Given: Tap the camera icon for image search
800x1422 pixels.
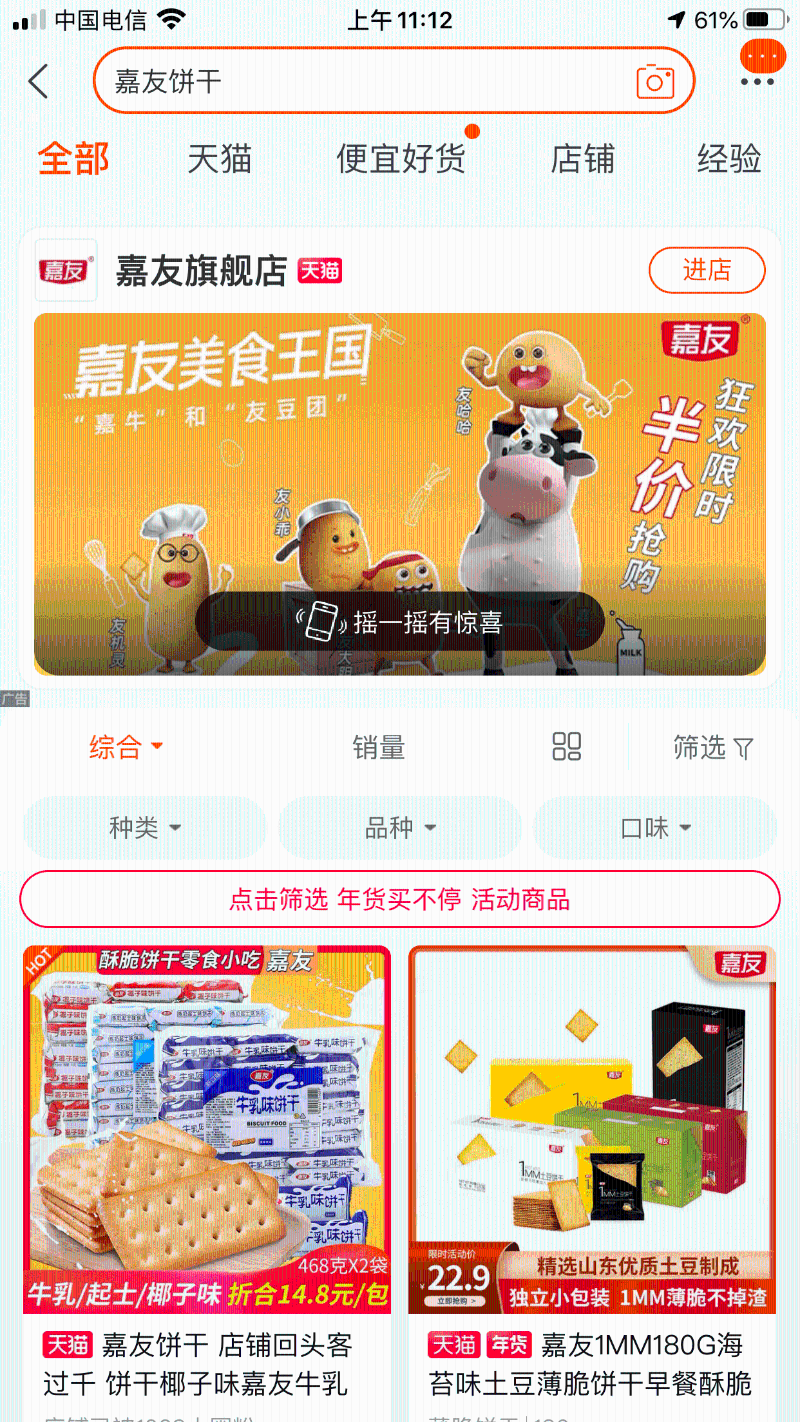Looking at the screenshot, I should 655,81.
